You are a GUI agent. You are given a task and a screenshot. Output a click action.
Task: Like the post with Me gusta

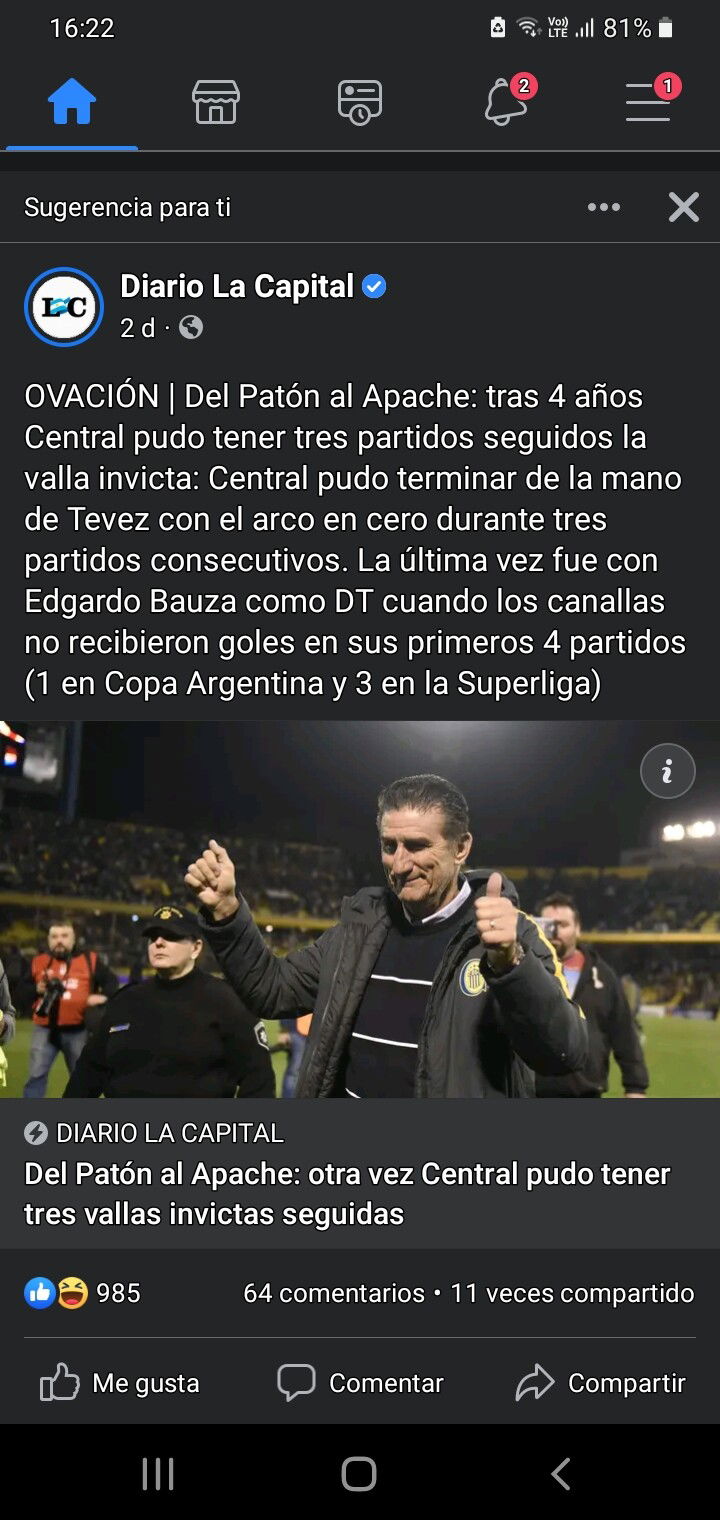click(120, 1383)
